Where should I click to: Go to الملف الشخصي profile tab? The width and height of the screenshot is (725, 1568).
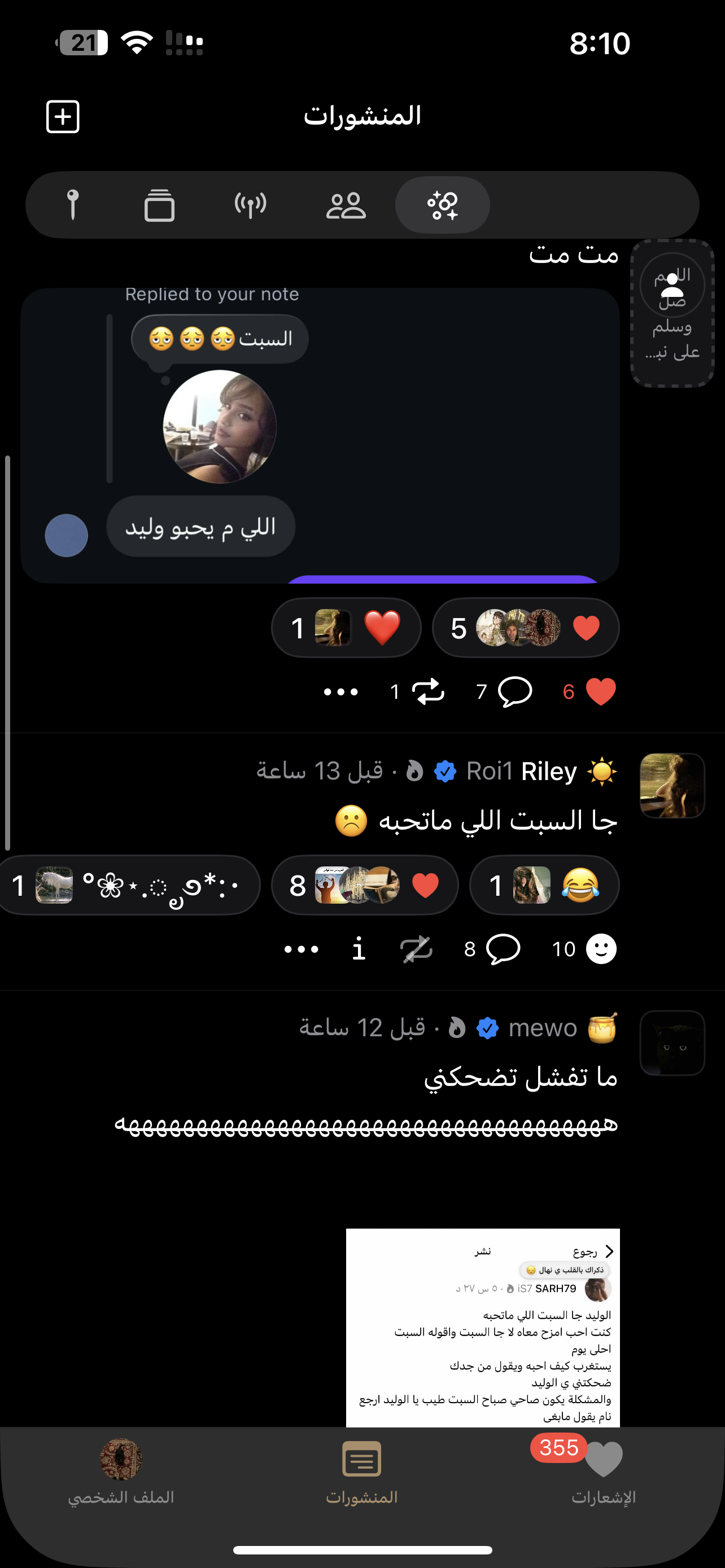tap(121, 1470)
